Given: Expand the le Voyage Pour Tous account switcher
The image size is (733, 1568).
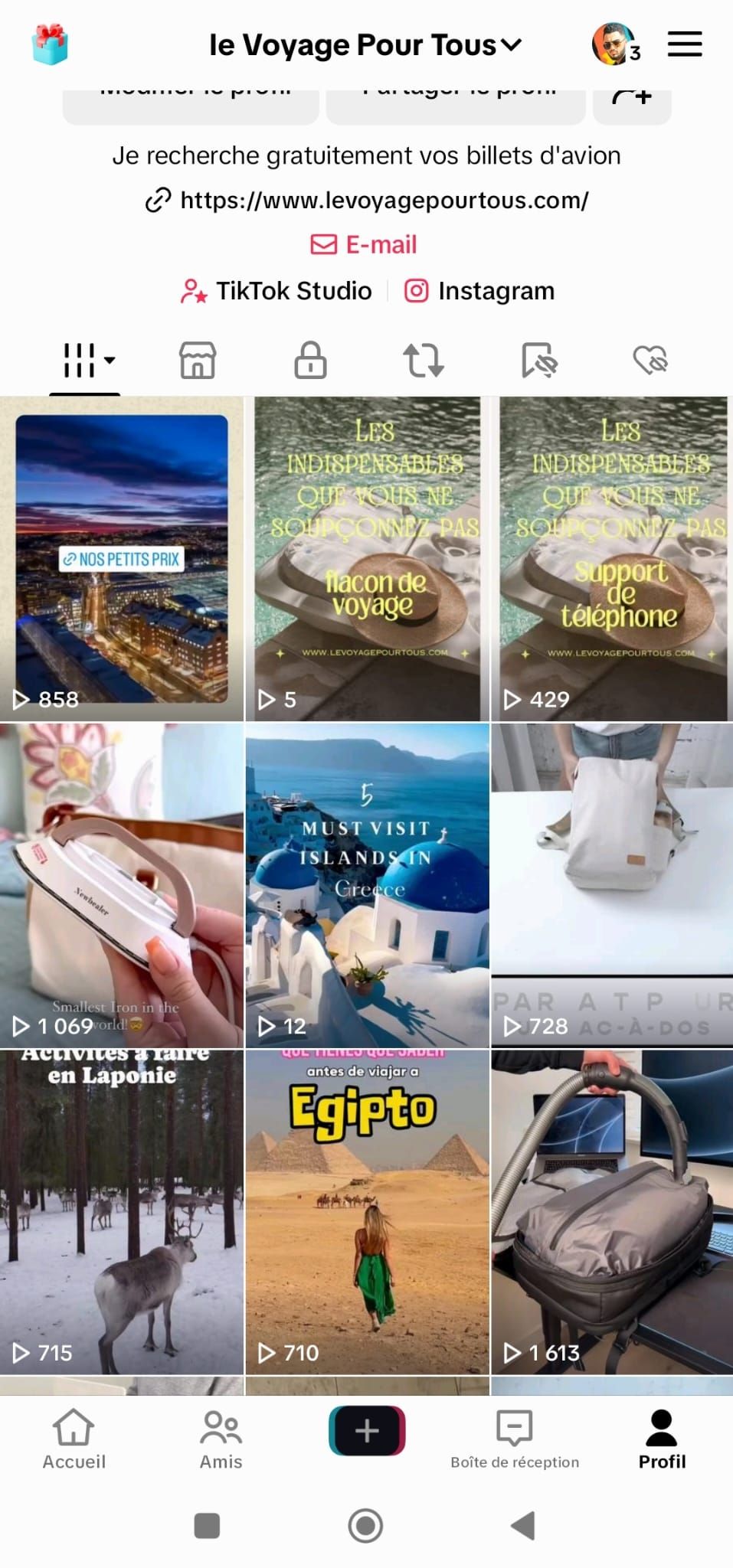Looking at the screenshot, I should pyautogui.click(x=366, y=45).
